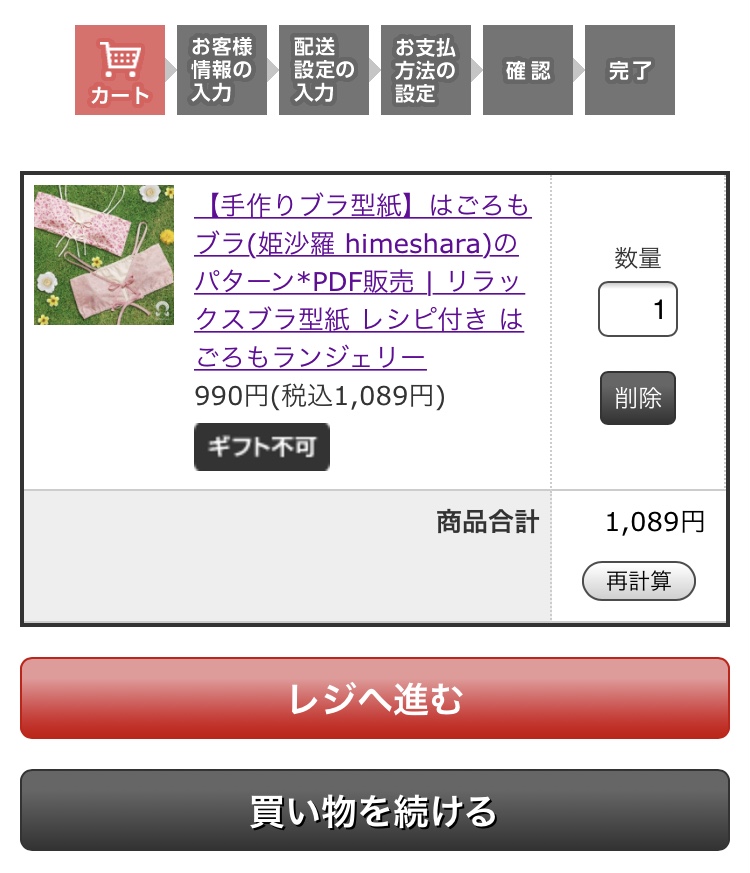
Task: Continue shopping via 買い物を続ける
Action: [375, 810]
